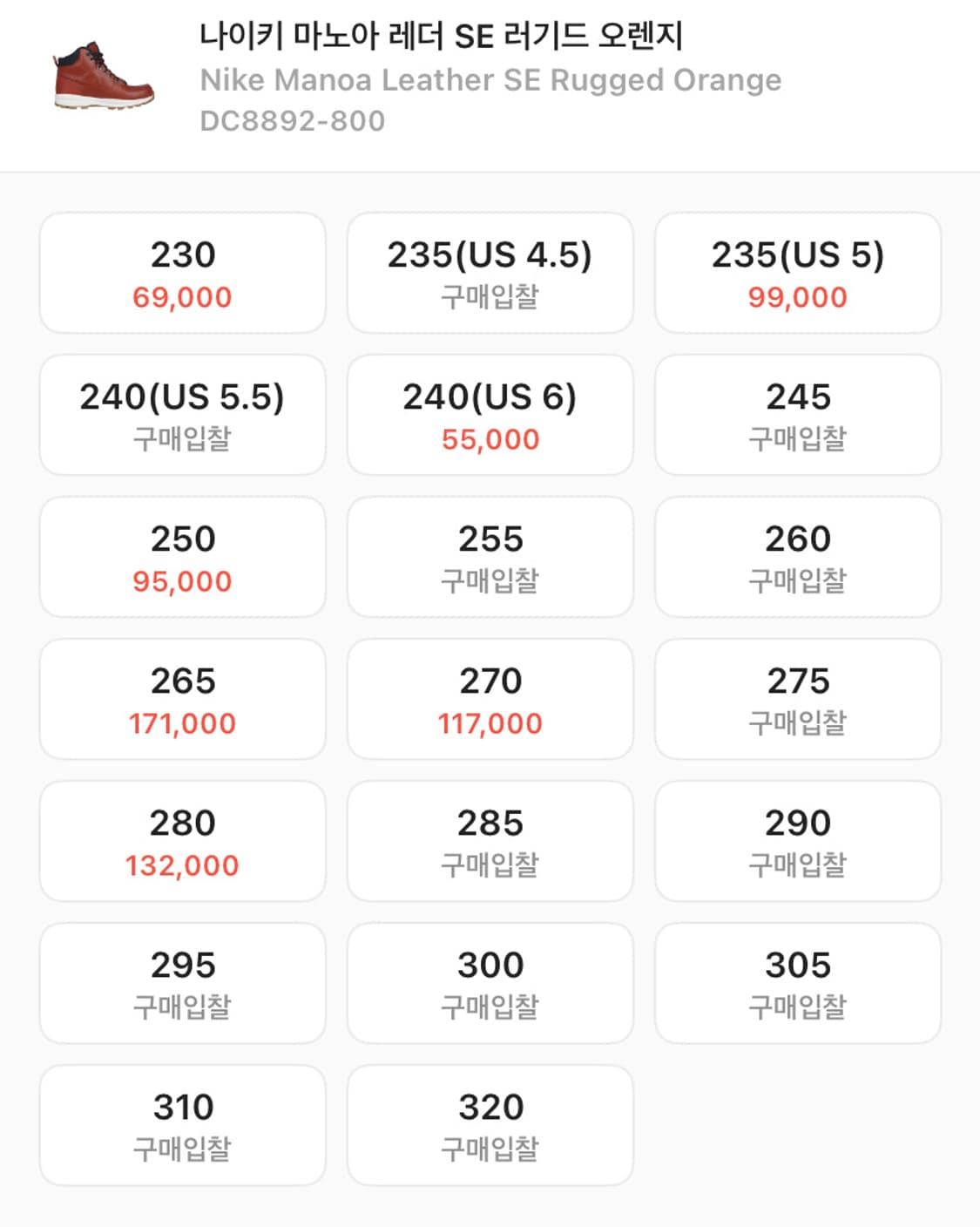
Task: Select size 240(US 5.5) option
Action: tap(180, 414)
